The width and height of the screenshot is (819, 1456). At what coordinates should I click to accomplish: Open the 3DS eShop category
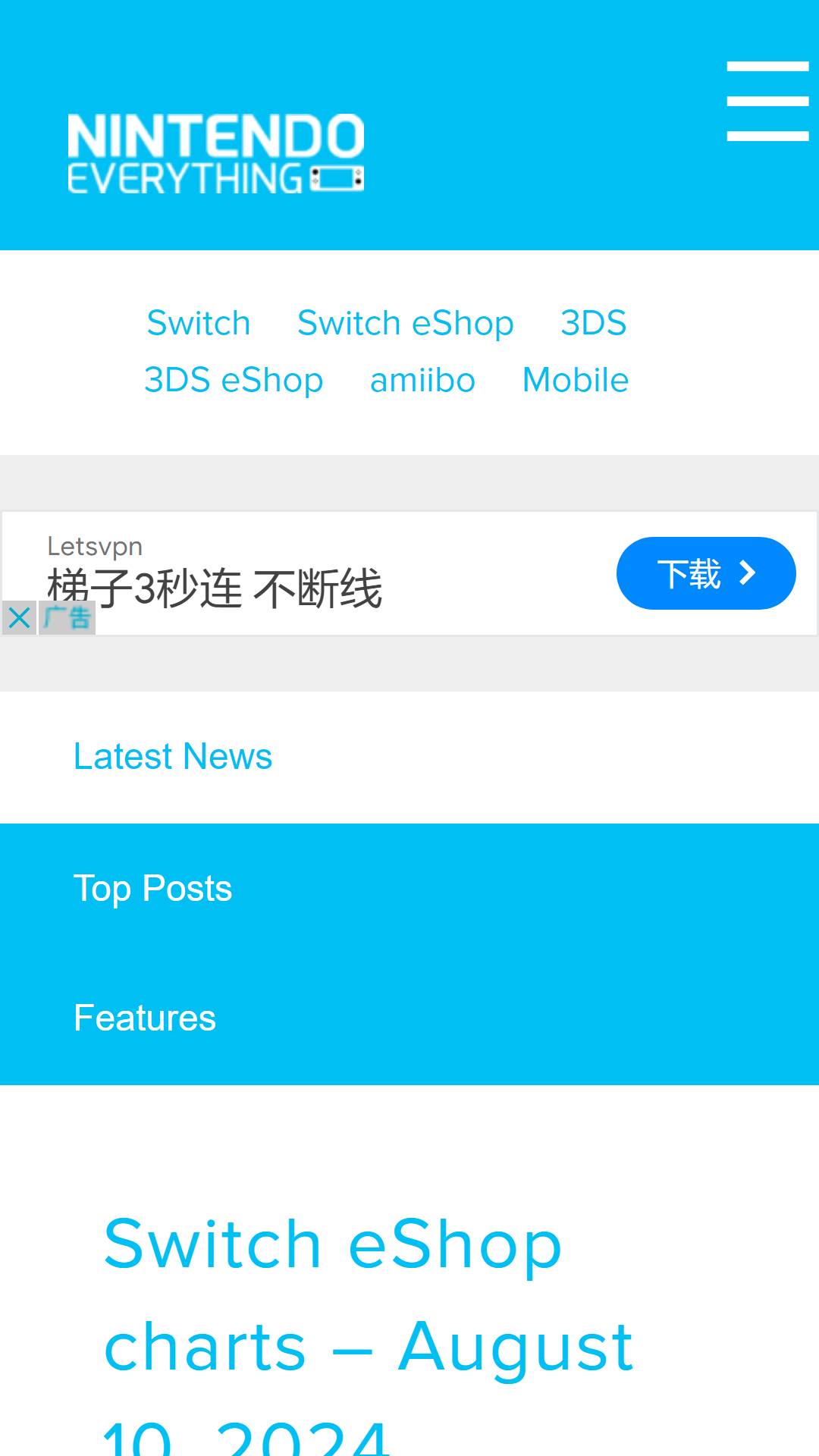point(234,380)
